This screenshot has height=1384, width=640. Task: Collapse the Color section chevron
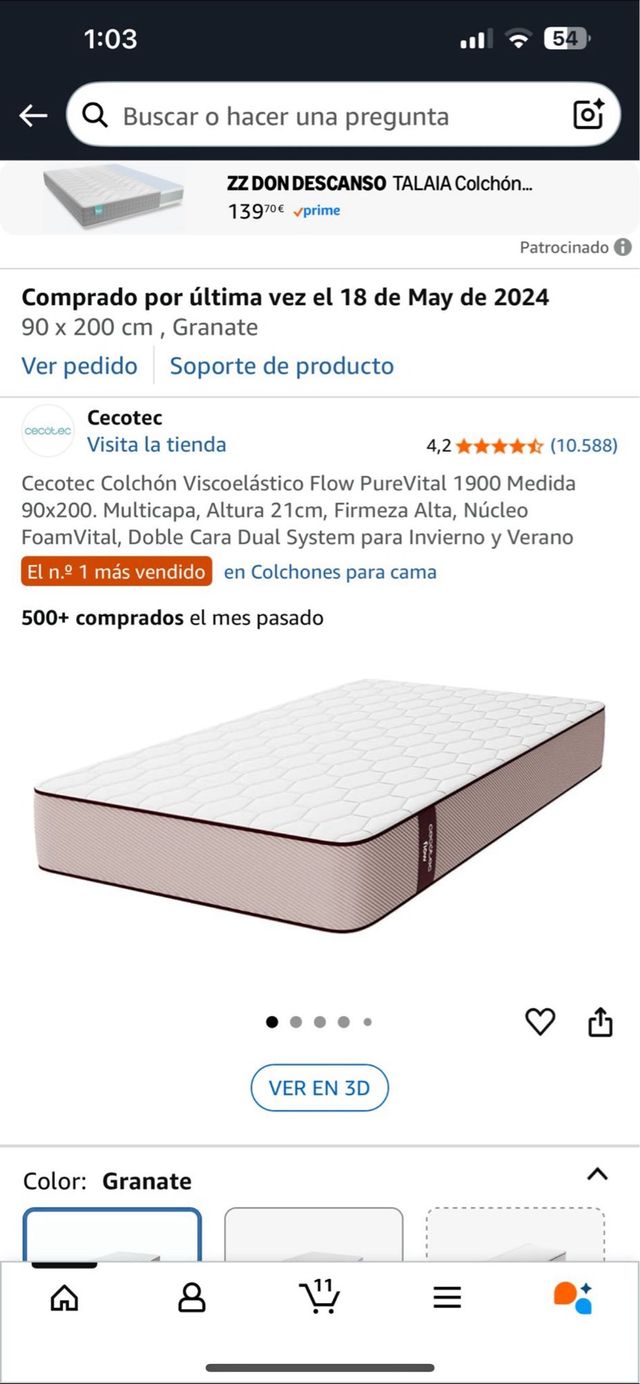[x=597, y=1174]
